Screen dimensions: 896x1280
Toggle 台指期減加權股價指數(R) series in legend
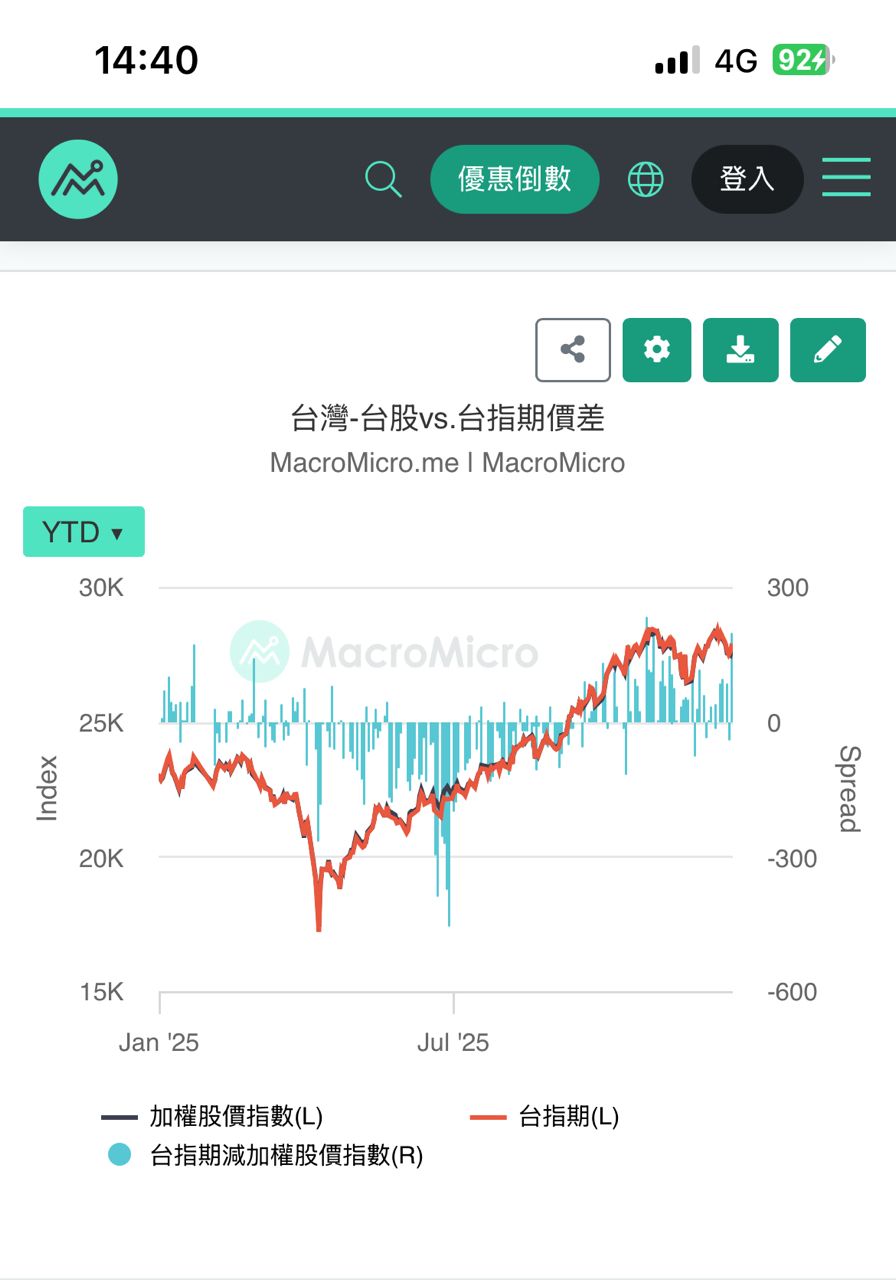coord(286,1156)
